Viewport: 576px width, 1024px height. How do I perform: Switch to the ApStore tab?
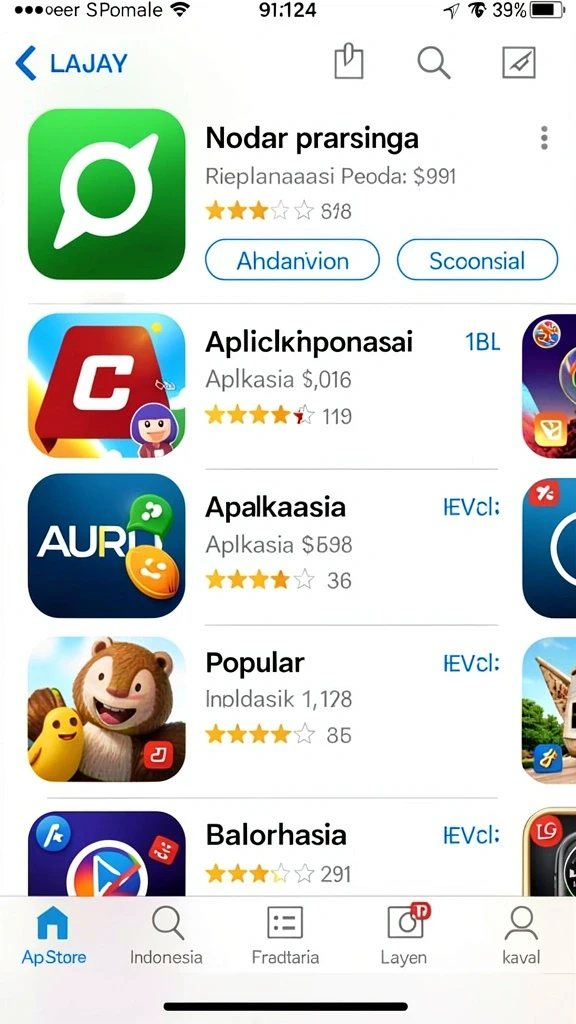(x=54, y=936)
